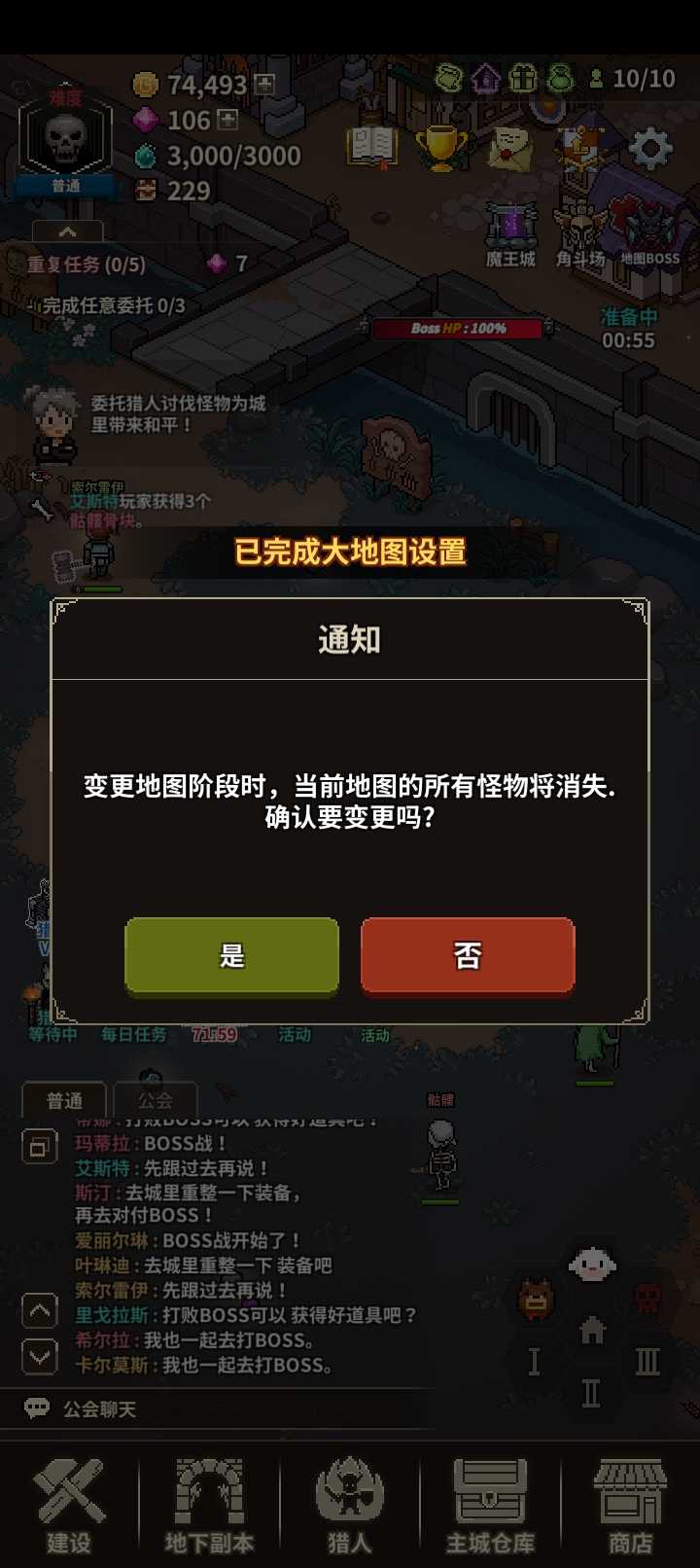Confirm the map change with 是
This screenshot has width=700, height=1568.
tap(231, 955)
